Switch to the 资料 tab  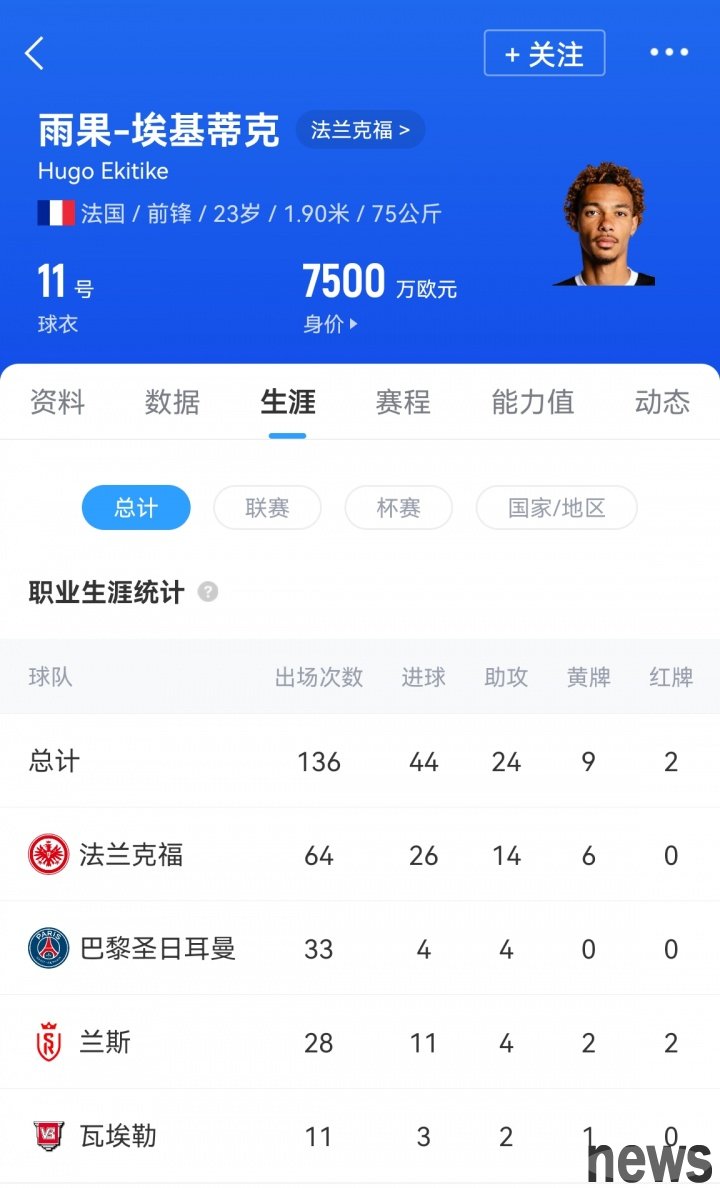[x=58, y=402]
